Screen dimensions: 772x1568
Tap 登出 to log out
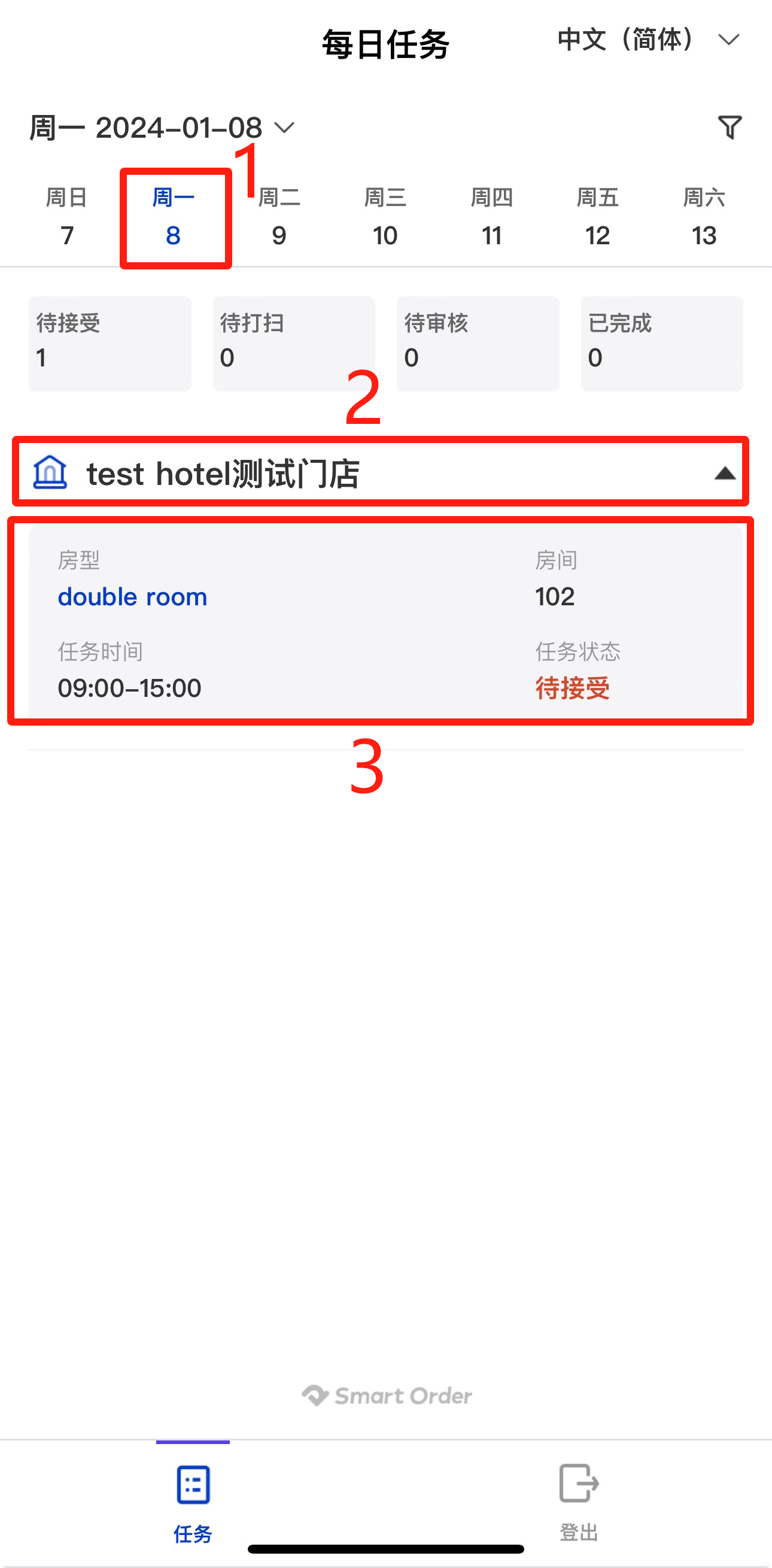579,1502
